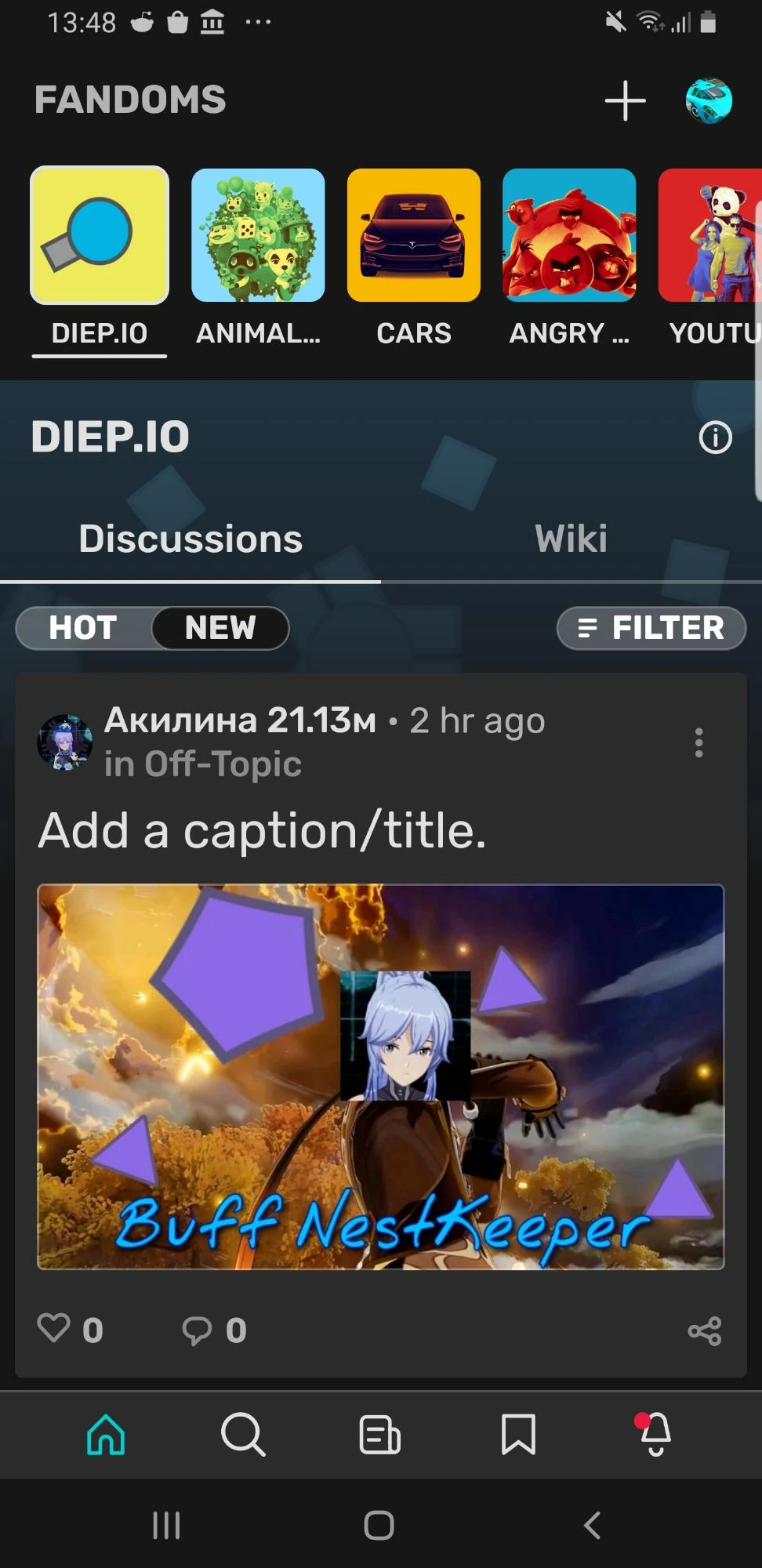Keep NEW sorting selected
Viewport: 762px width, 1568px height.
point(220,627)
